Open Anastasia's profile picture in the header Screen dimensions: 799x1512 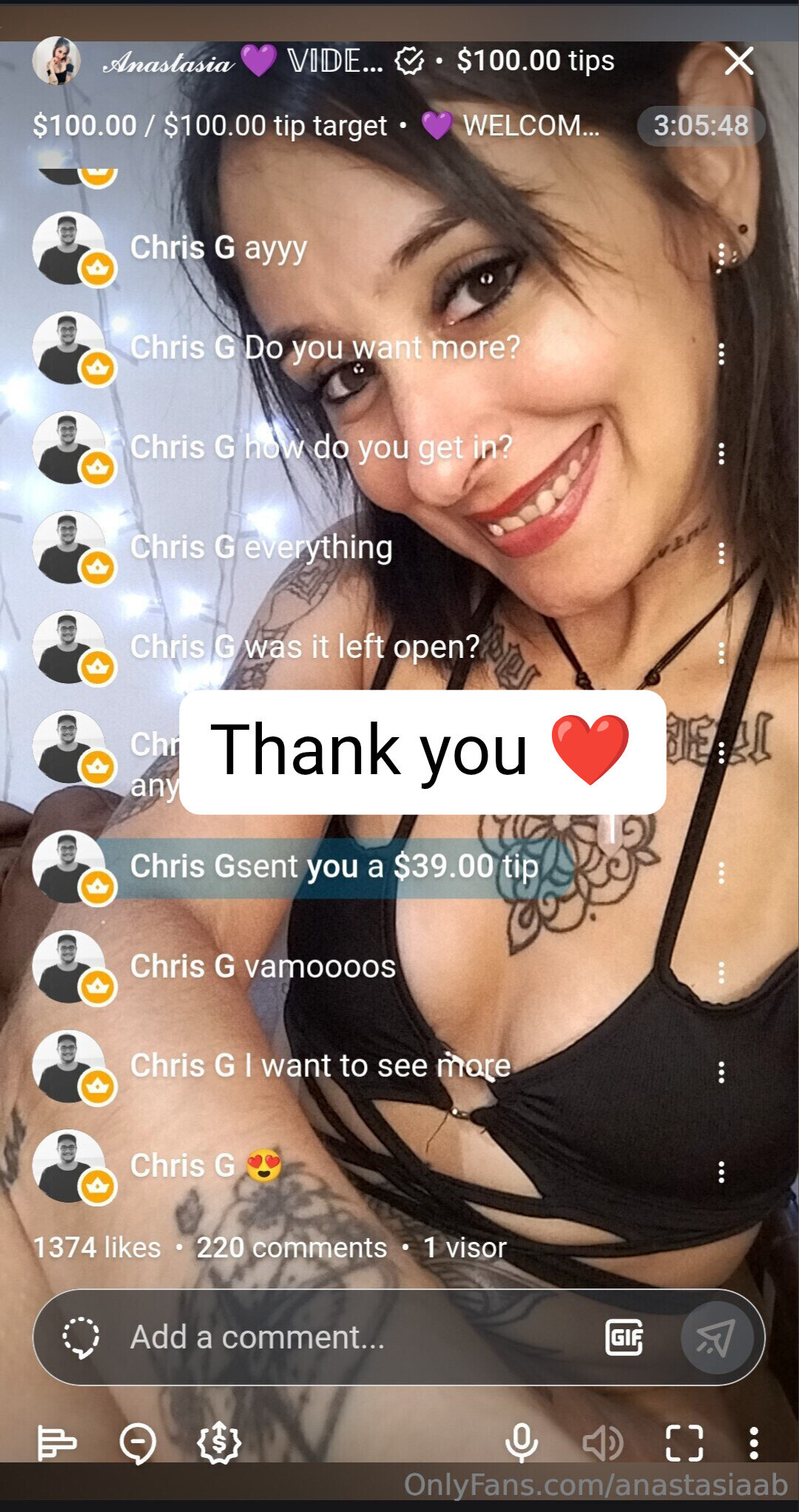(56, 61)
